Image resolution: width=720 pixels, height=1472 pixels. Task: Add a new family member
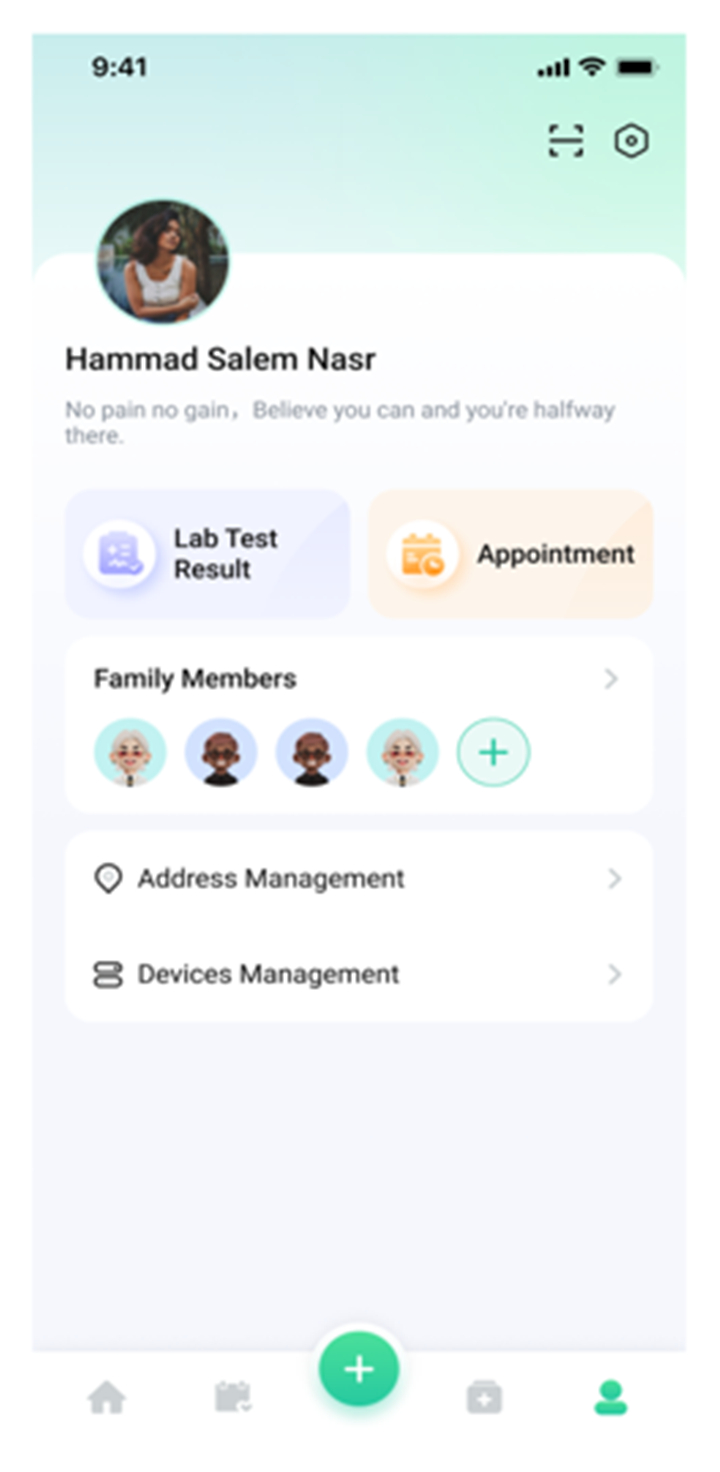click(x=494, y=752)
